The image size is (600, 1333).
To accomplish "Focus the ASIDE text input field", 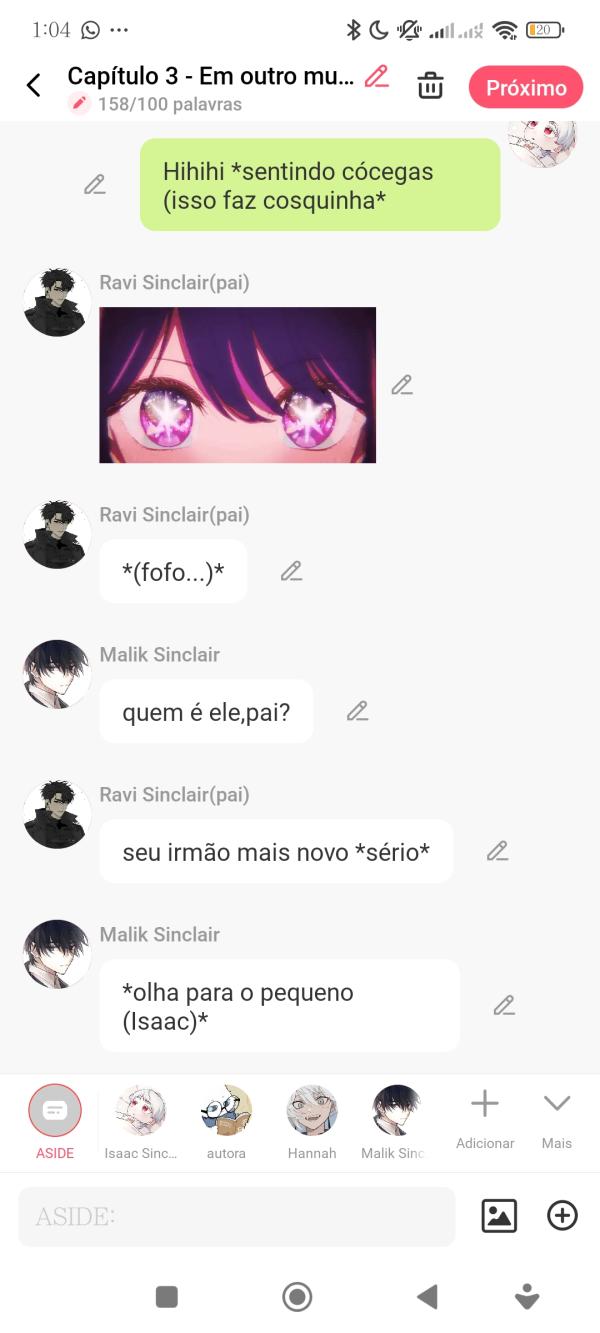I will point(236,1217).
